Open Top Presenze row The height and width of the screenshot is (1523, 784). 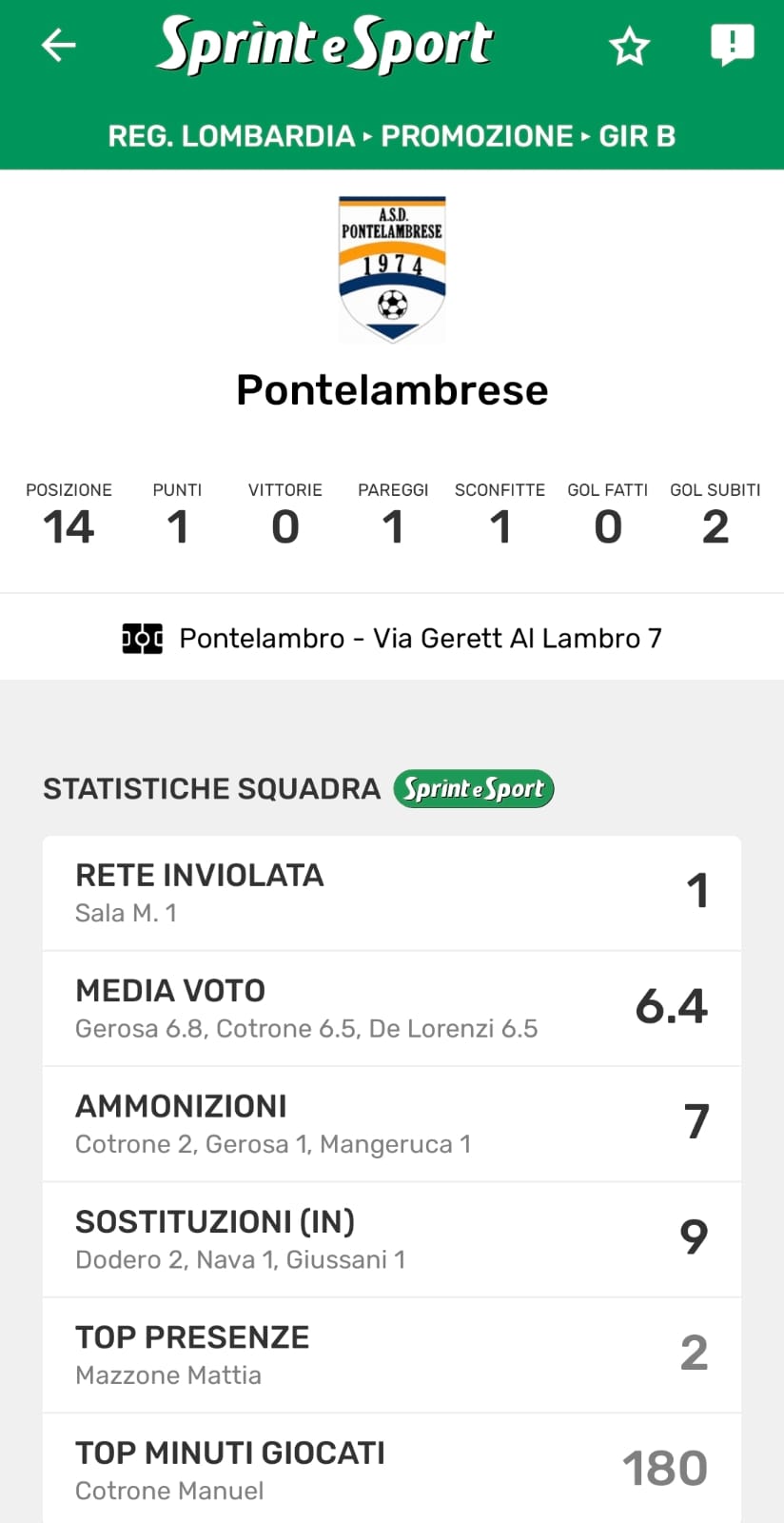coord(392,1355)
